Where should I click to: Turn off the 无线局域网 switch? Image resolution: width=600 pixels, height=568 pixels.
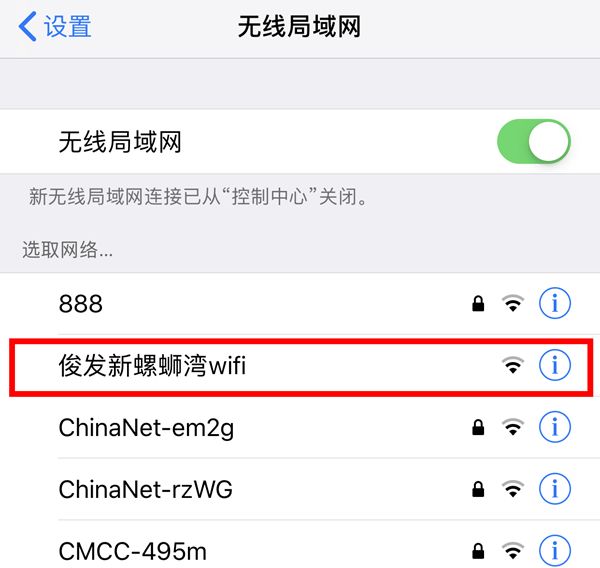pos(533,142)
